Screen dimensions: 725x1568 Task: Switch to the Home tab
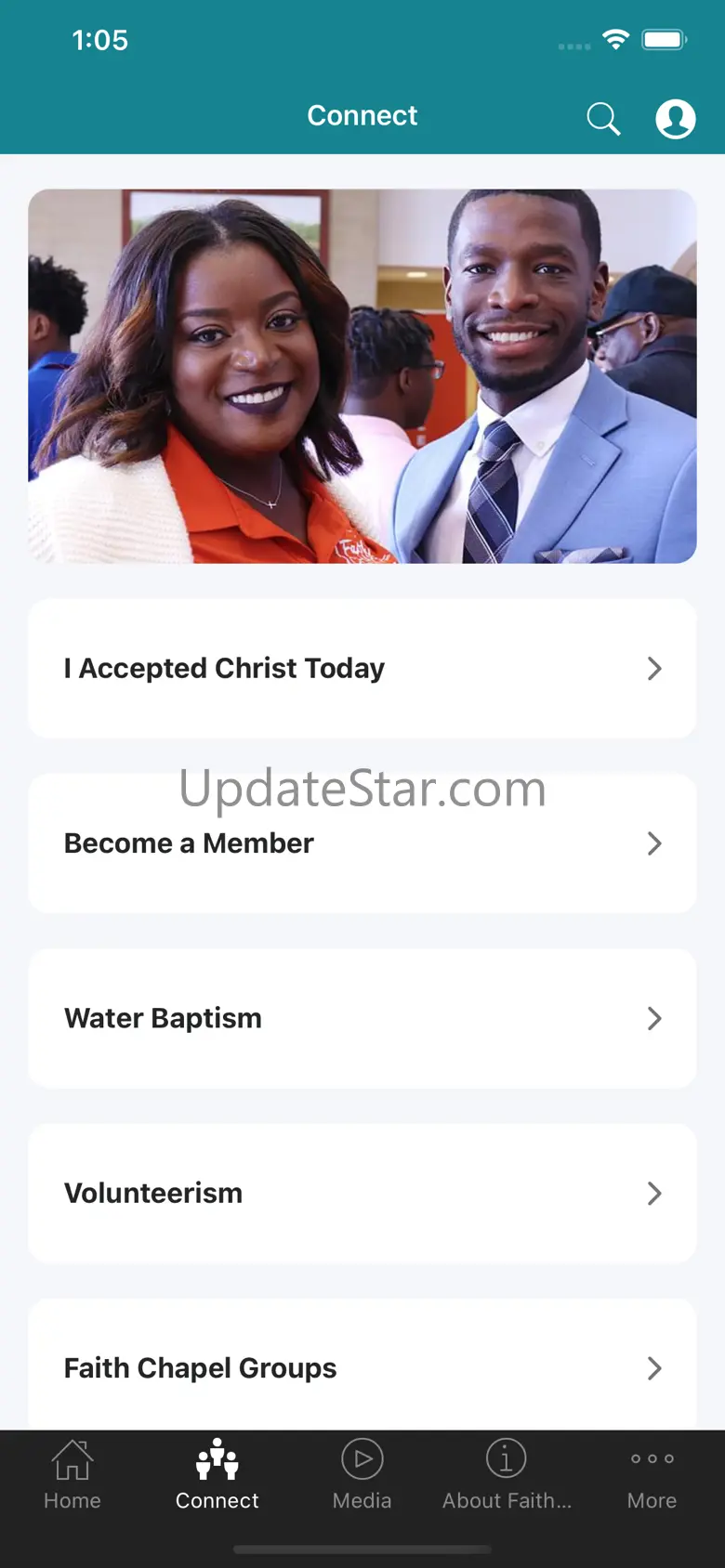click(72, 1475)
